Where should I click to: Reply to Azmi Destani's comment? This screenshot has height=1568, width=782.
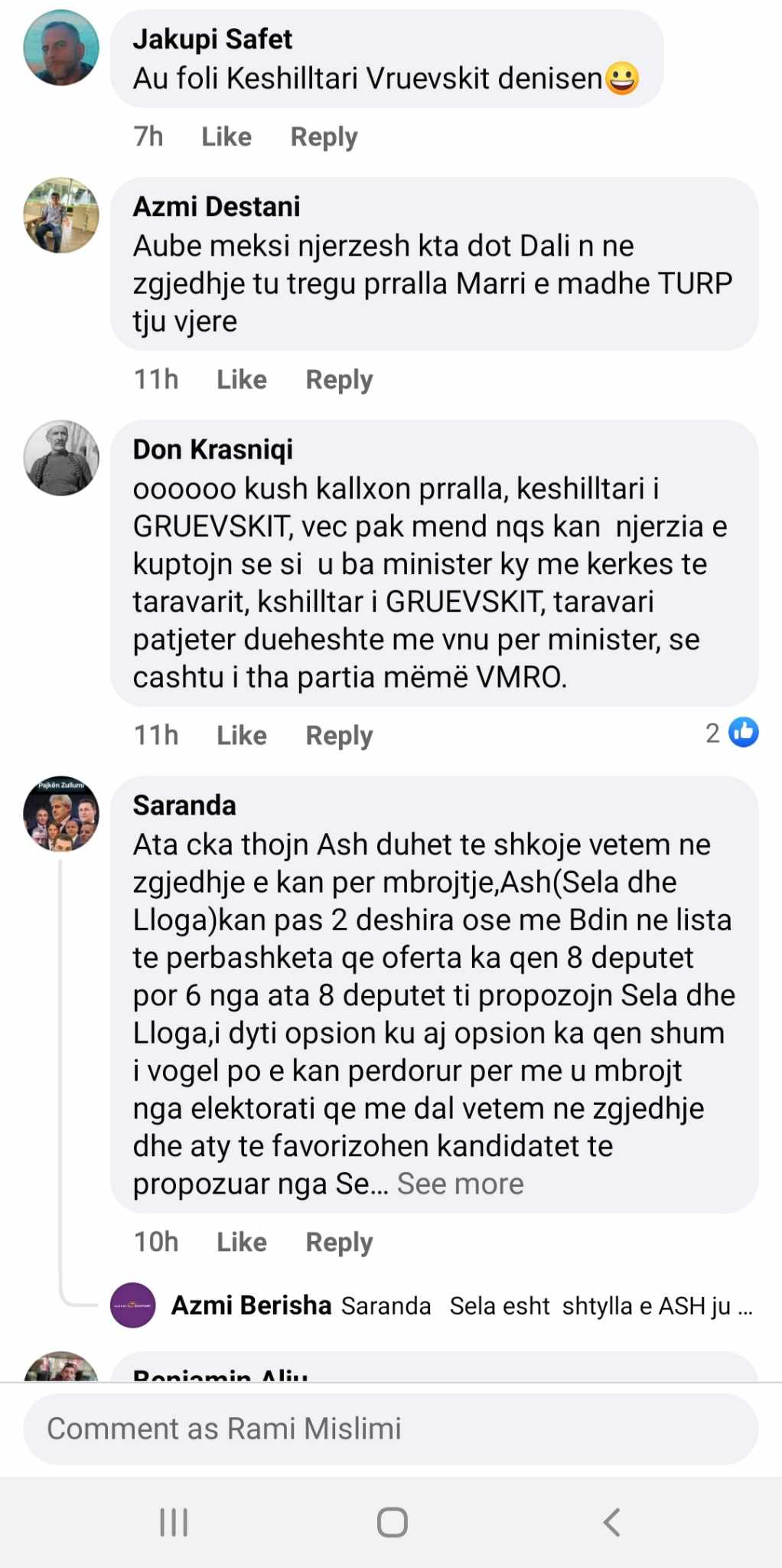(339, 379)
